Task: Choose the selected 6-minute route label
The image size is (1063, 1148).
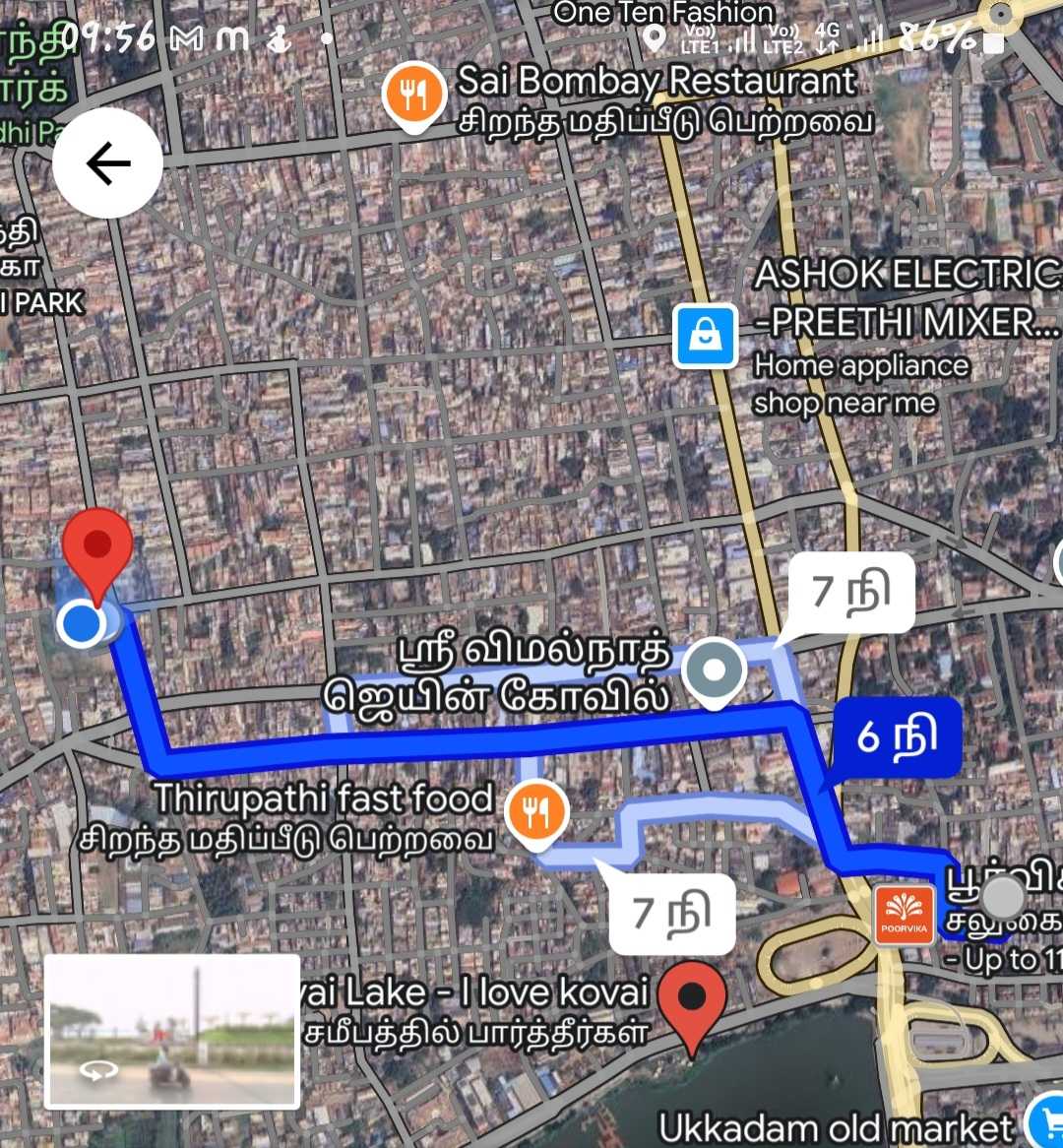Action: (x=896, y=736)
